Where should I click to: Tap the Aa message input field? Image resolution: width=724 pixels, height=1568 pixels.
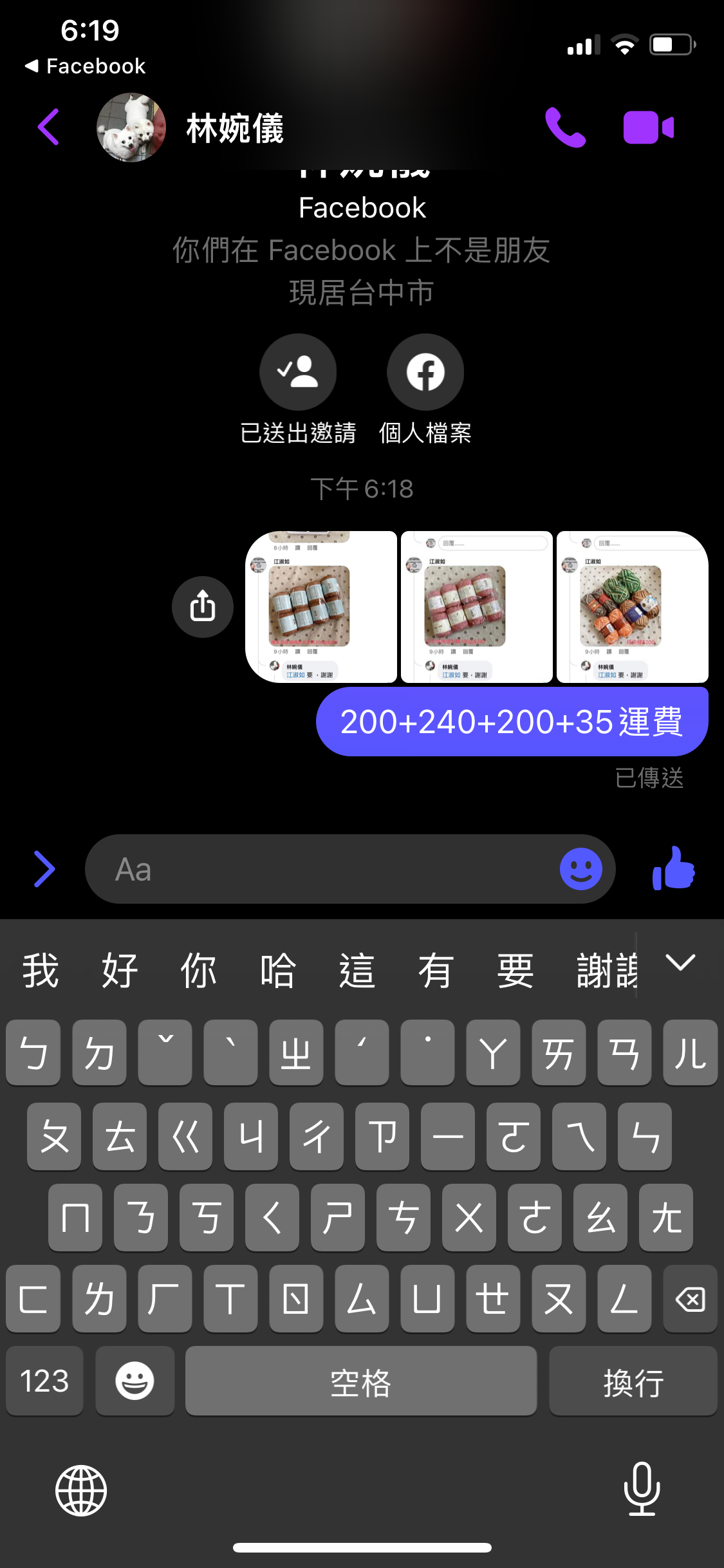[257, 868]
